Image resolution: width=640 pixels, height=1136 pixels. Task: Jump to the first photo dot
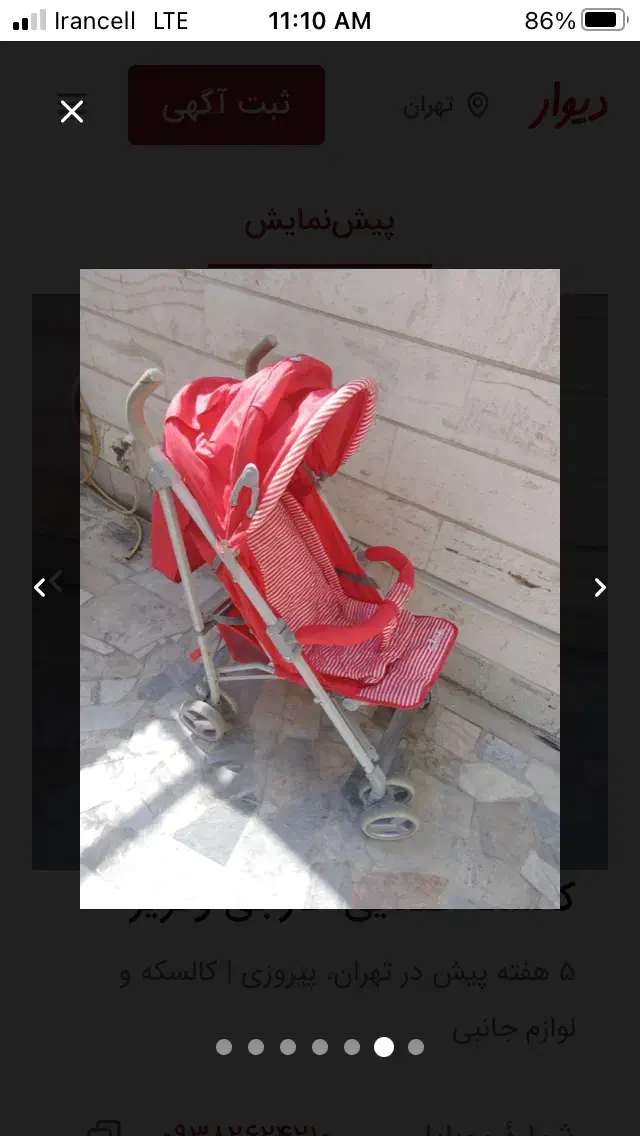(x=224, y=1047)
